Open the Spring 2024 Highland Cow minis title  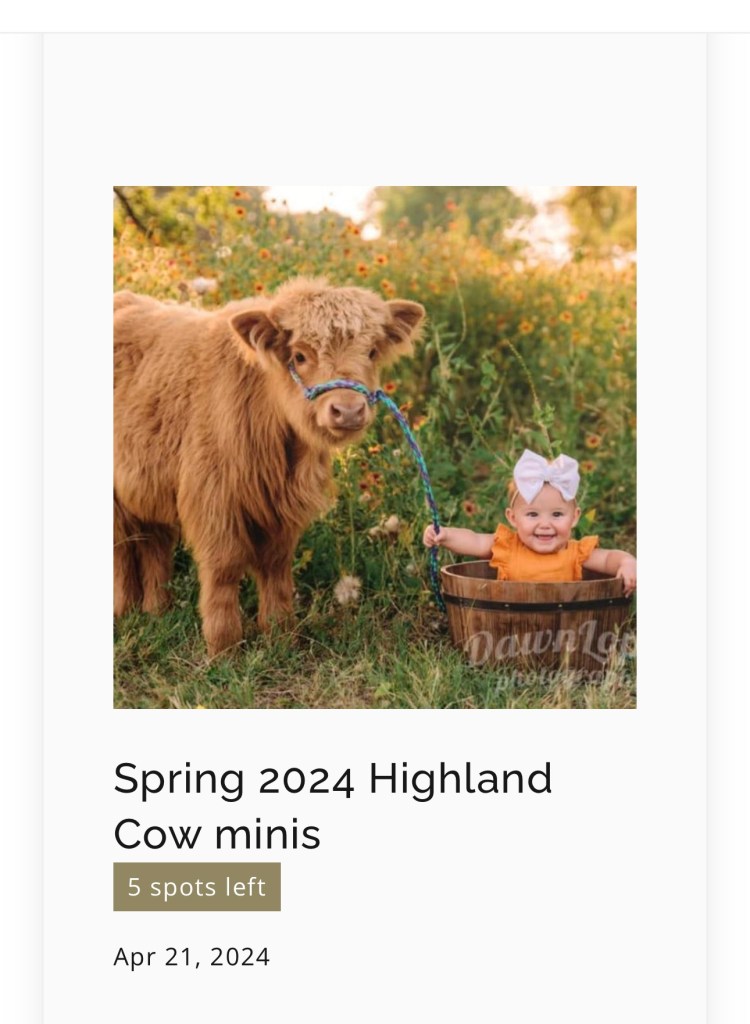pyautogui.click(x=332, y=805)
